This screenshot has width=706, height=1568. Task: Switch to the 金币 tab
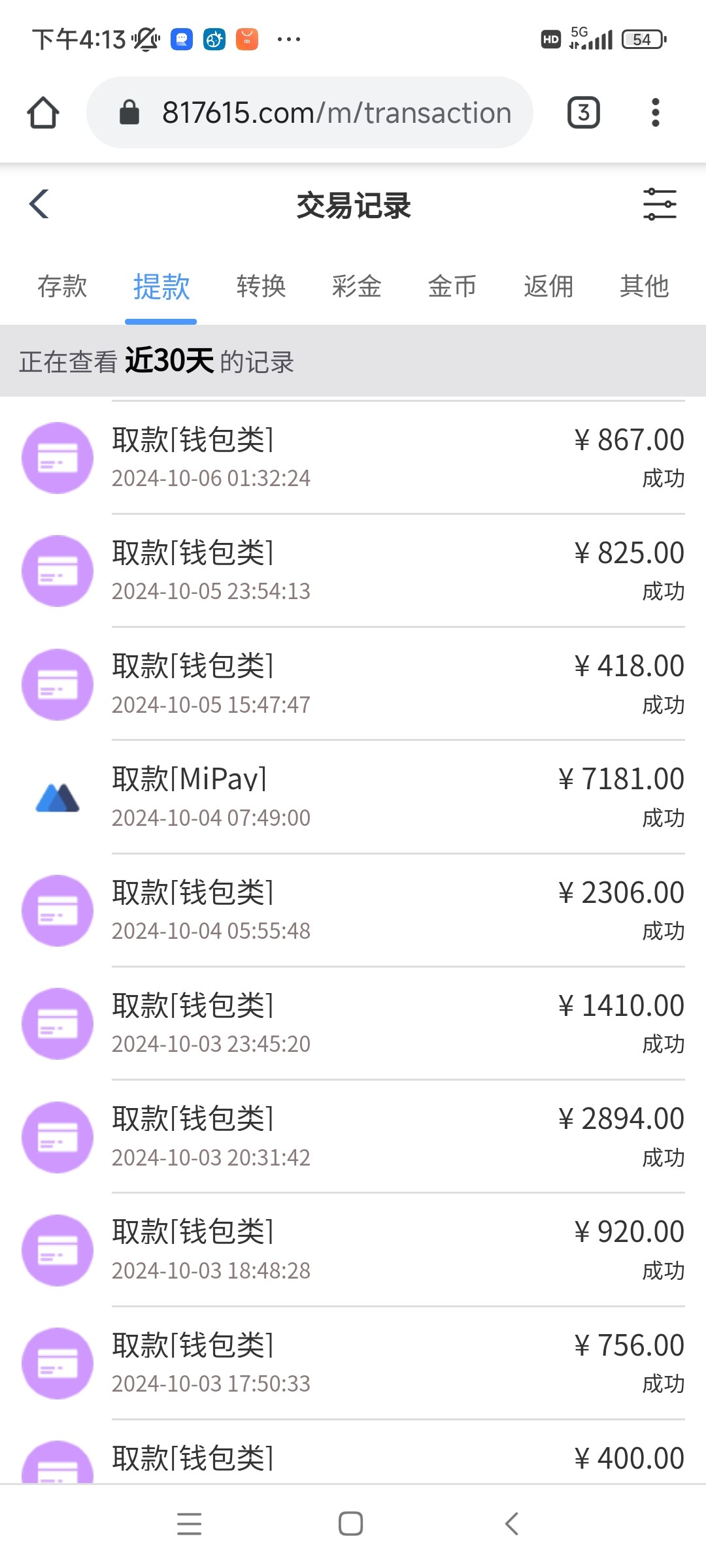452,286
